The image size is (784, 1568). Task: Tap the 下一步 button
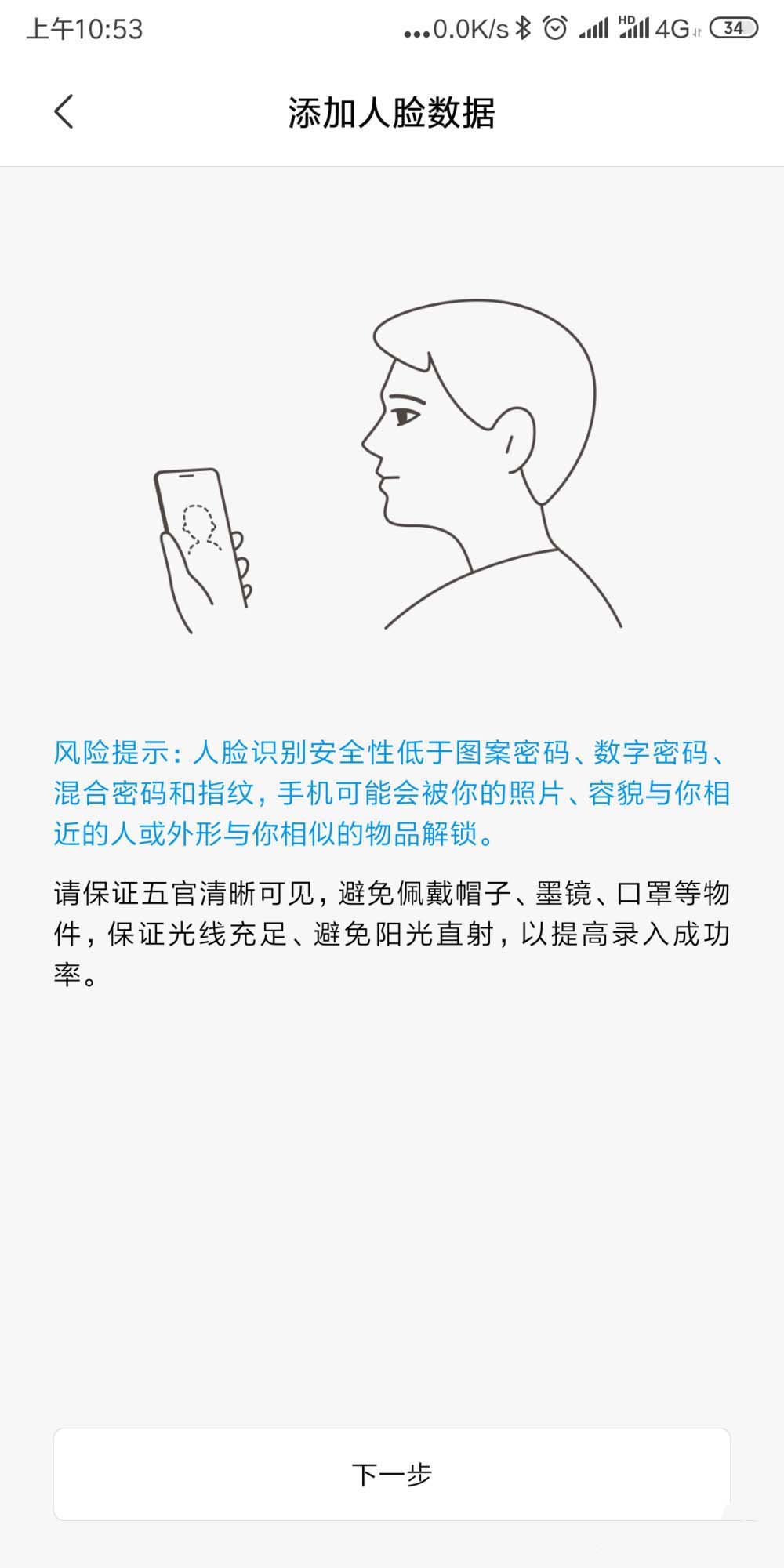click(392, 1475)
